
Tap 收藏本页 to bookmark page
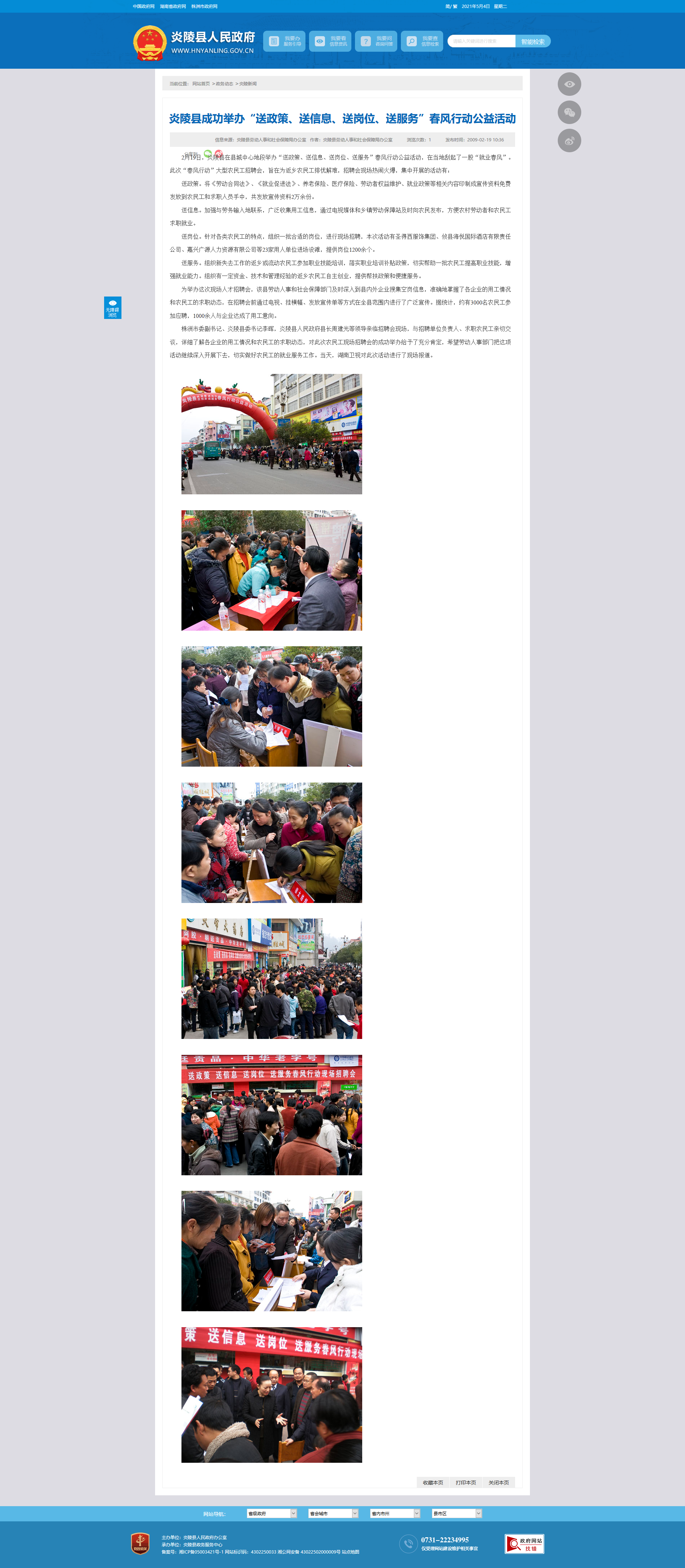[433, 1483]
